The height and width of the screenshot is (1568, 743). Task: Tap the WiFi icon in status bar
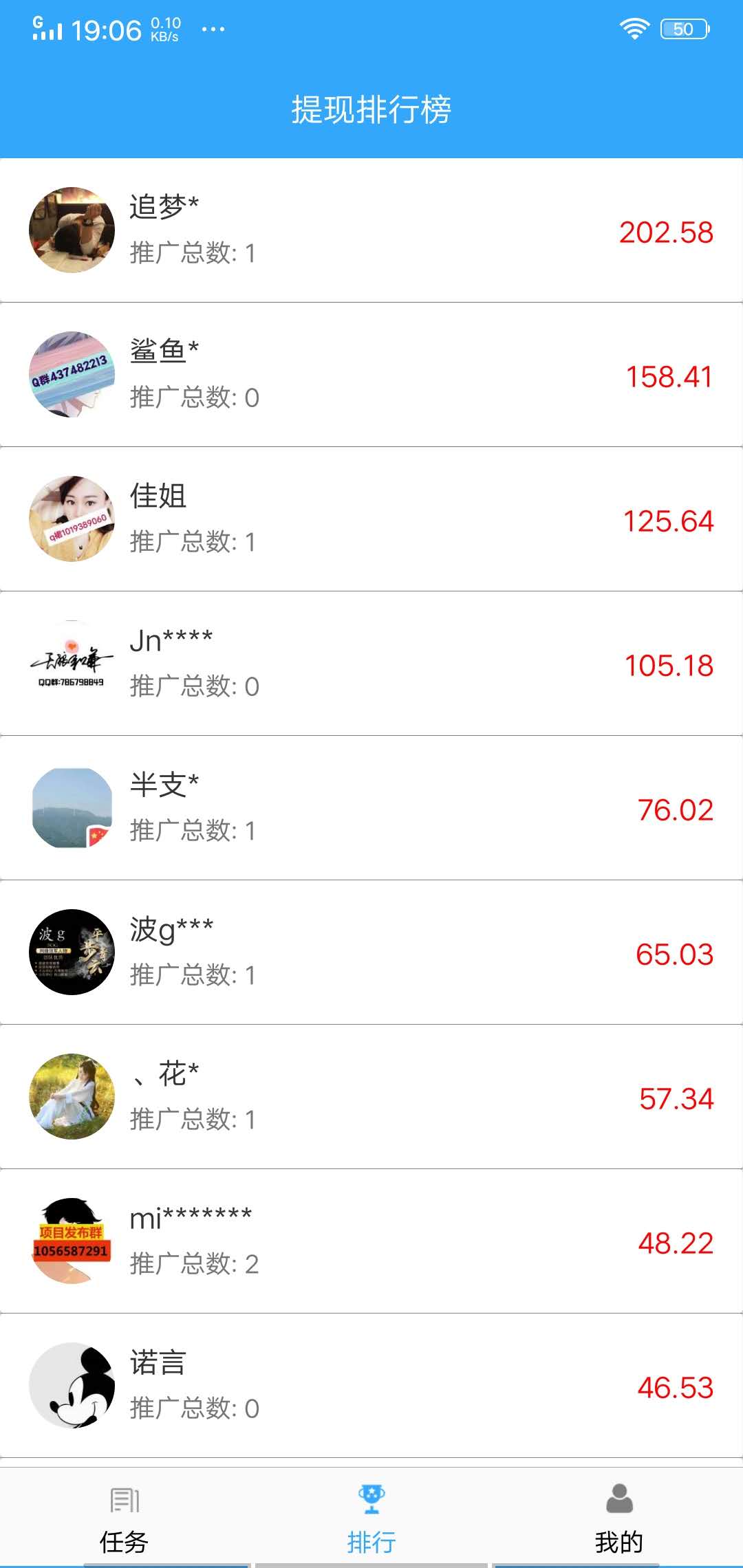[x=634, y=28]
